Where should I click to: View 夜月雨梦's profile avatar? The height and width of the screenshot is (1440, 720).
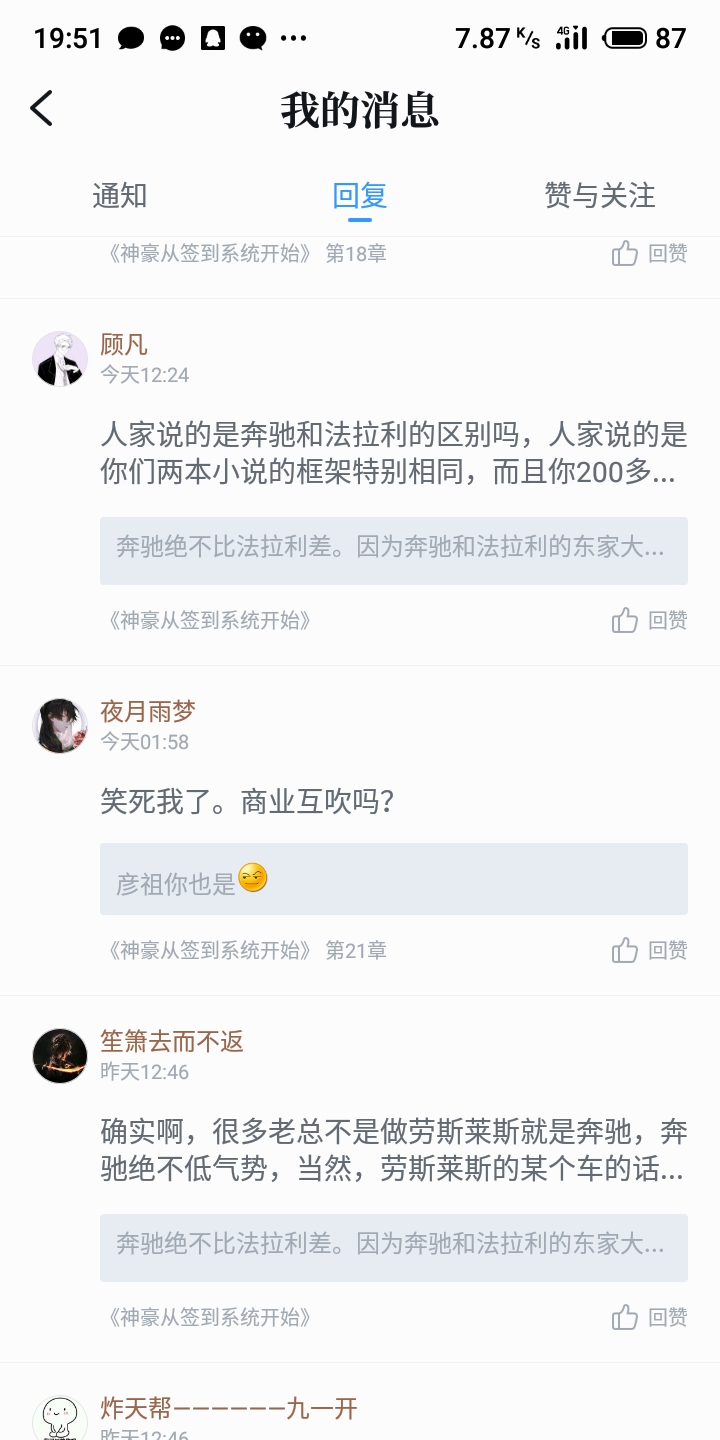point(60,726)
